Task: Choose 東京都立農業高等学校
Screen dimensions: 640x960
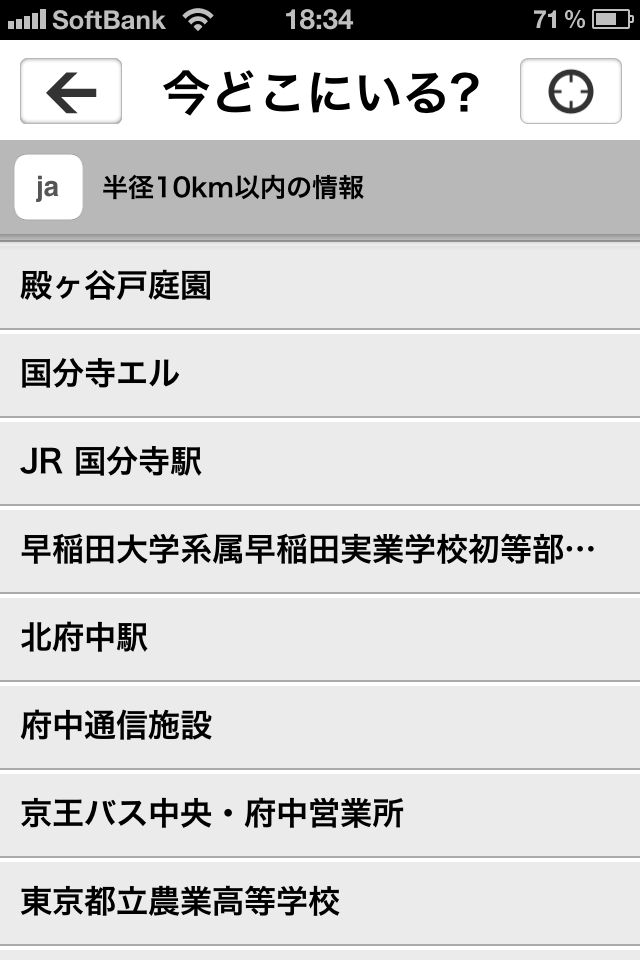Action: coord(320,902)
